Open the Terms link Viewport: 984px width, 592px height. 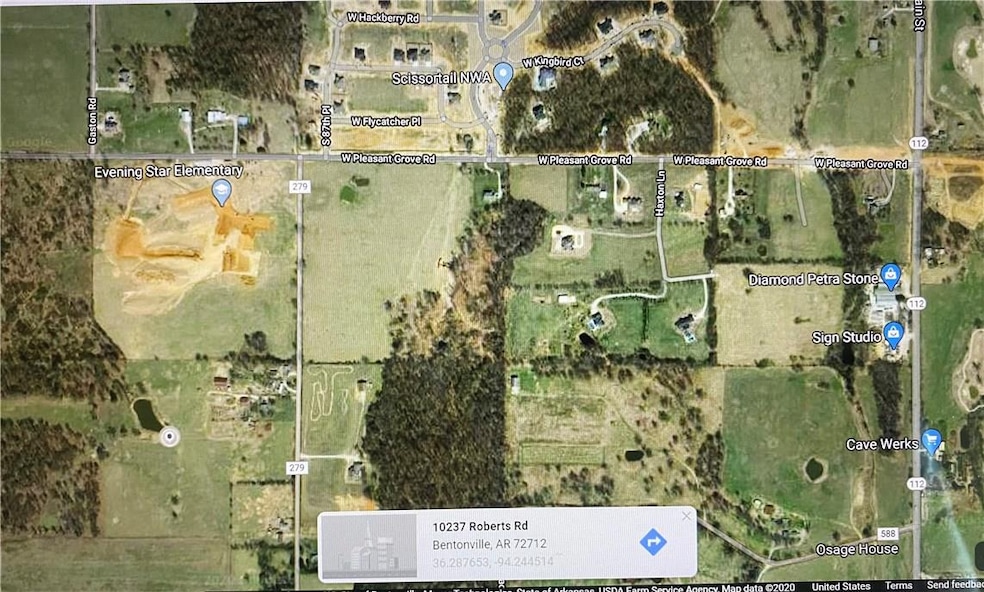tap(898, 586)
